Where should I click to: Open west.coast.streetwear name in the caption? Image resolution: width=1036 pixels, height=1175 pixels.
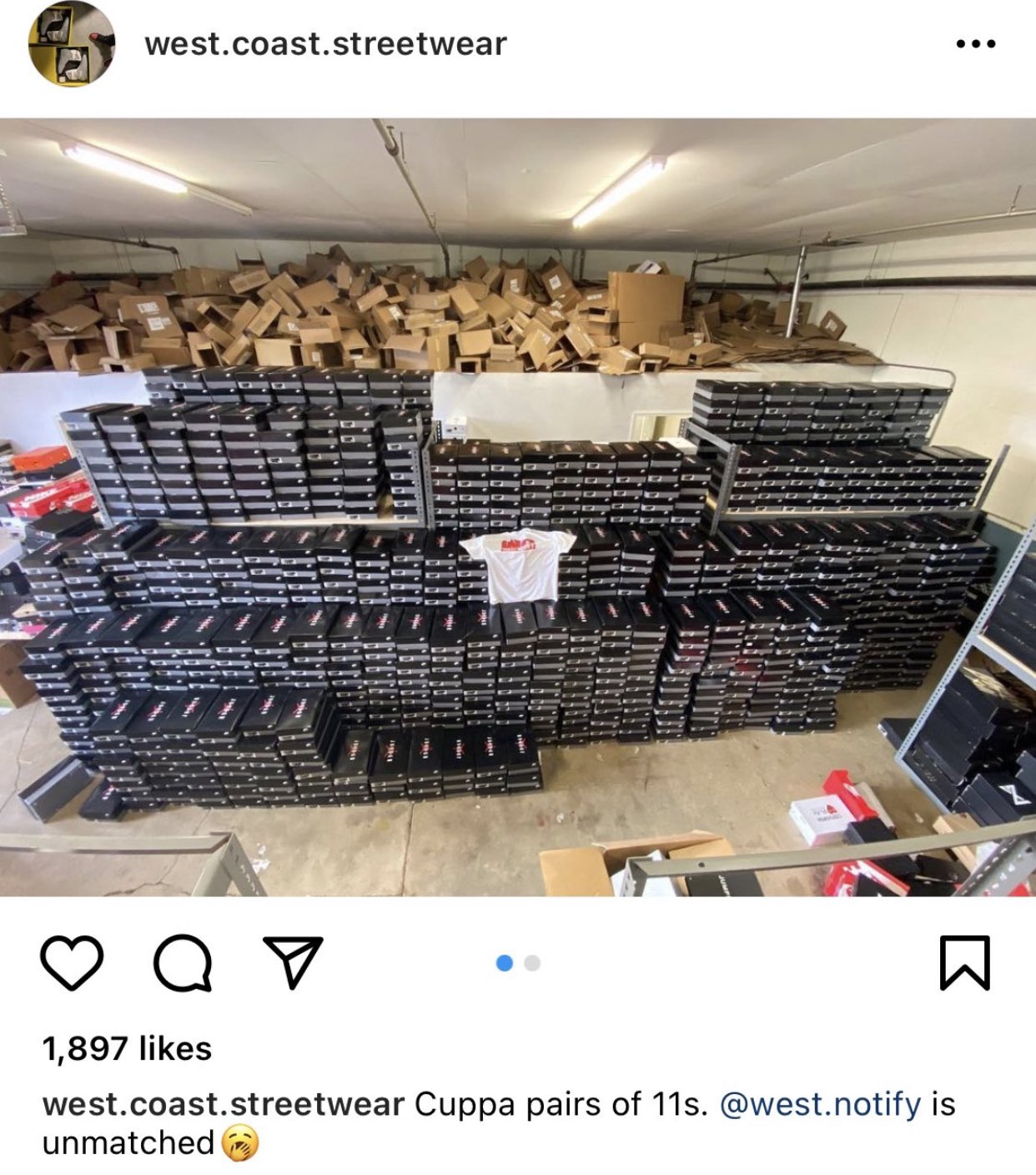tap(223, 1104)
